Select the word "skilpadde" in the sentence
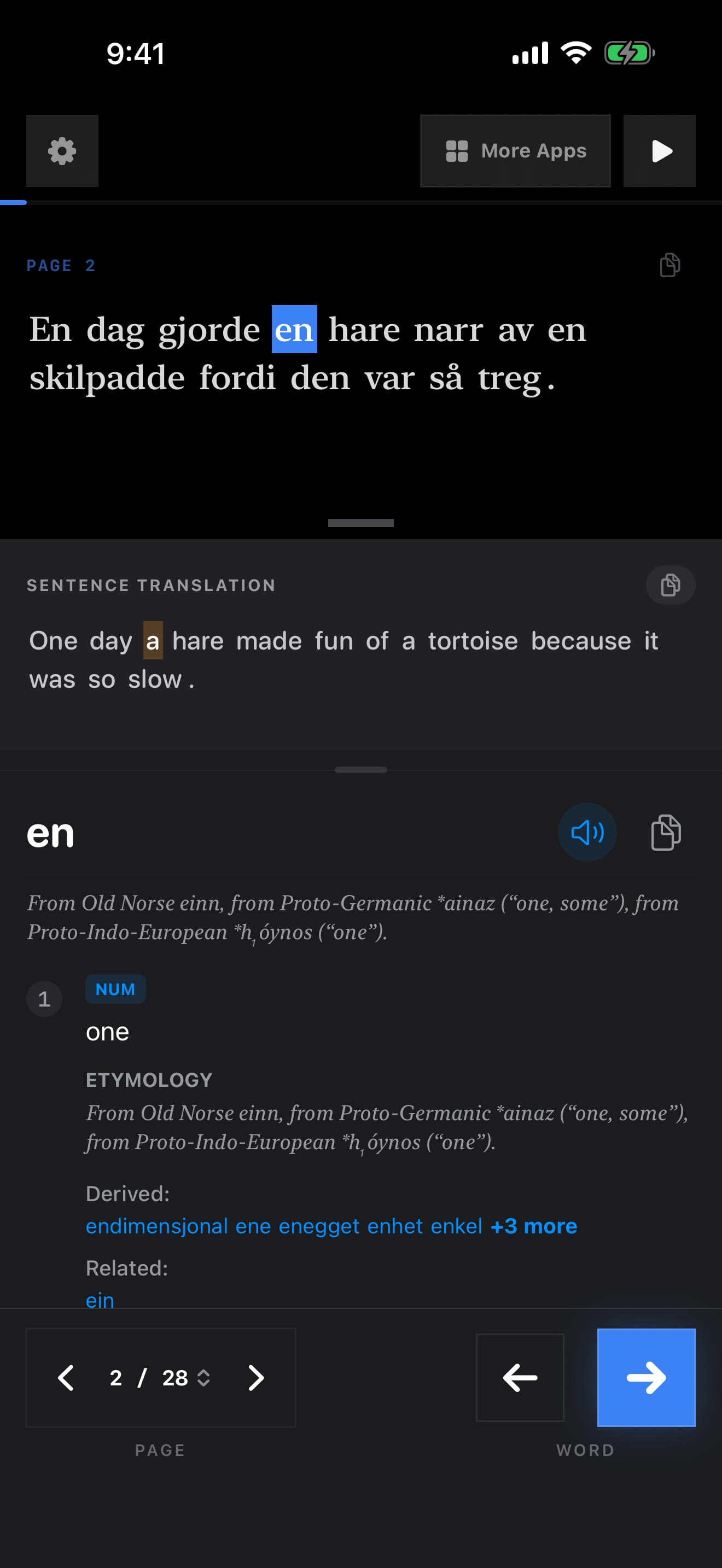Viewport: 722px width, 1568px height. coord(107,378)
